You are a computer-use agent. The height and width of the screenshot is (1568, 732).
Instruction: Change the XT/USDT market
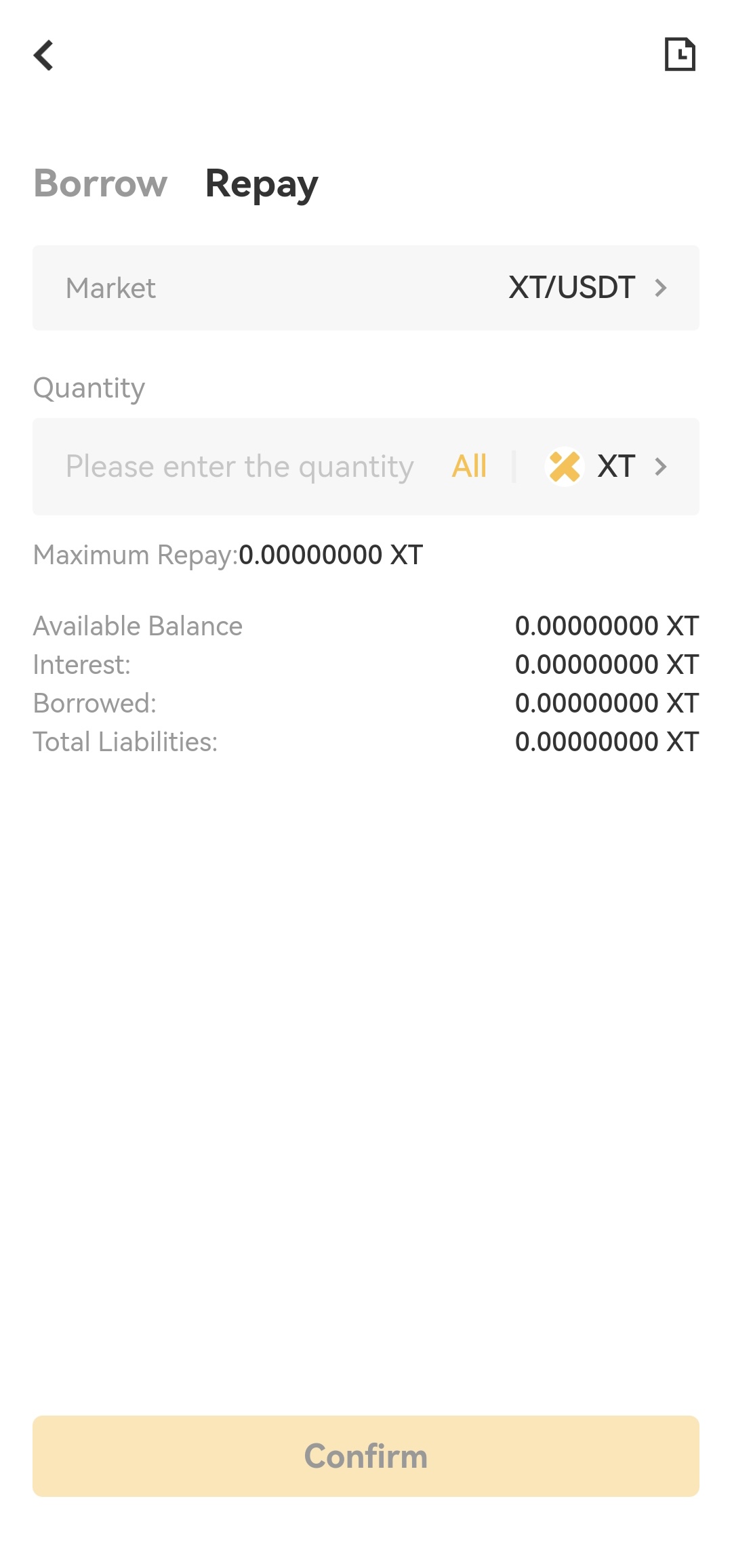click(x=366, y=288)
